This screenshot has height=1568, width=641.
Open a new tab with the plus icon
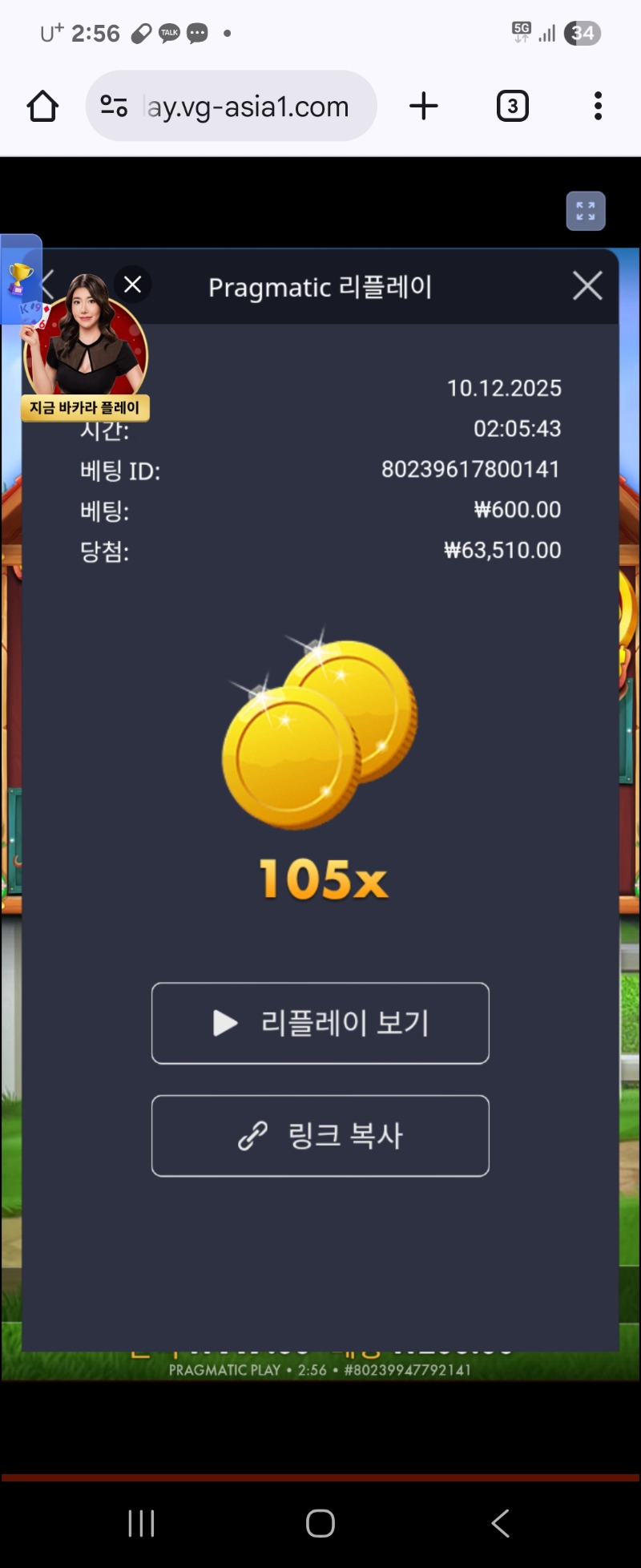click(424, 105)
